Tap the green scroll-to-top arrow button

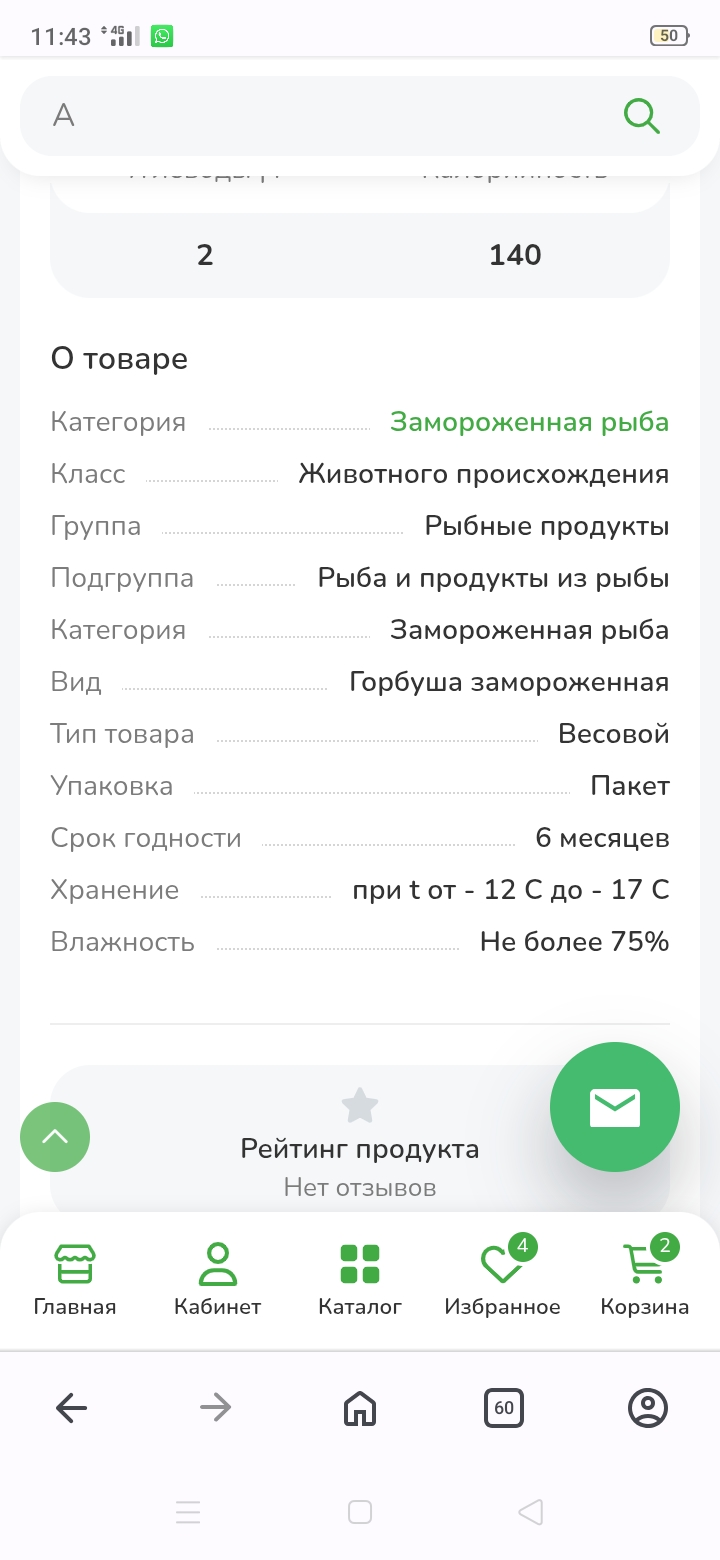coord(55,1137)
